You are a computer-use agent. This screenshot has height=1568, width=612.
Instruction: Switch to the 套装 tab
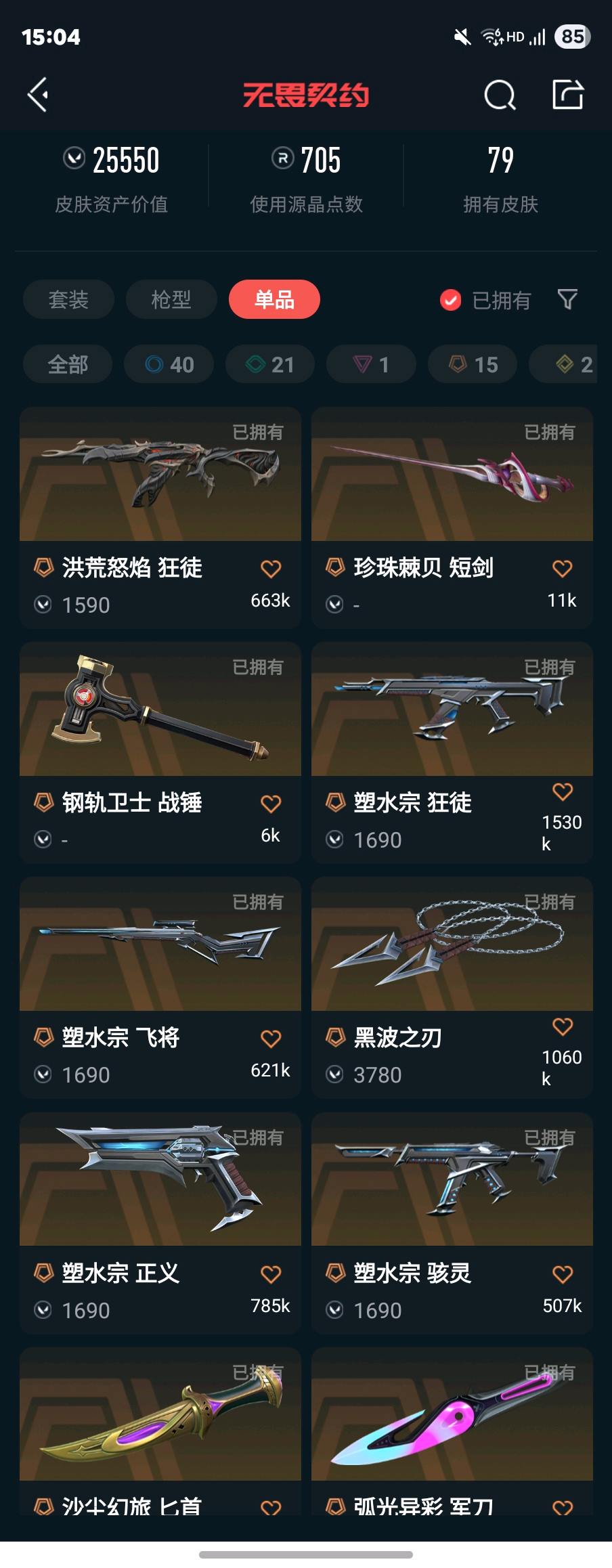tap(68, 299)
